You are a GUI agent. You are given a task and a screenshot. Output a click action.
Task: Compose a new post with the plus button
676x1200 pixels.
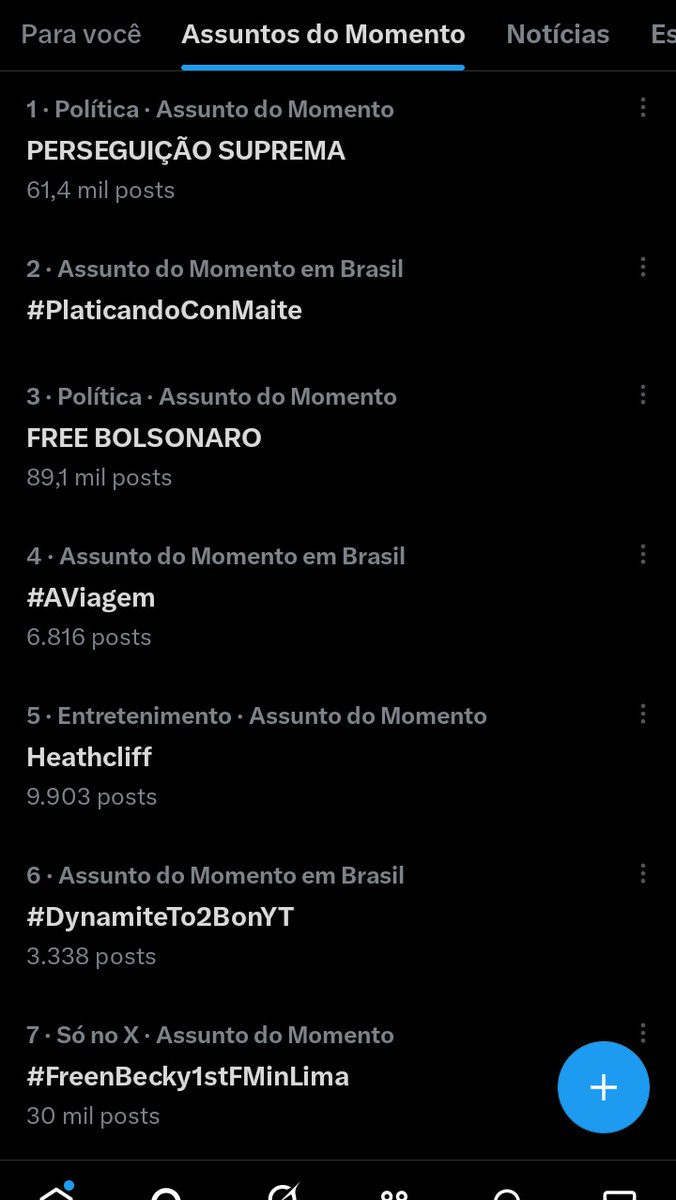603,1087
